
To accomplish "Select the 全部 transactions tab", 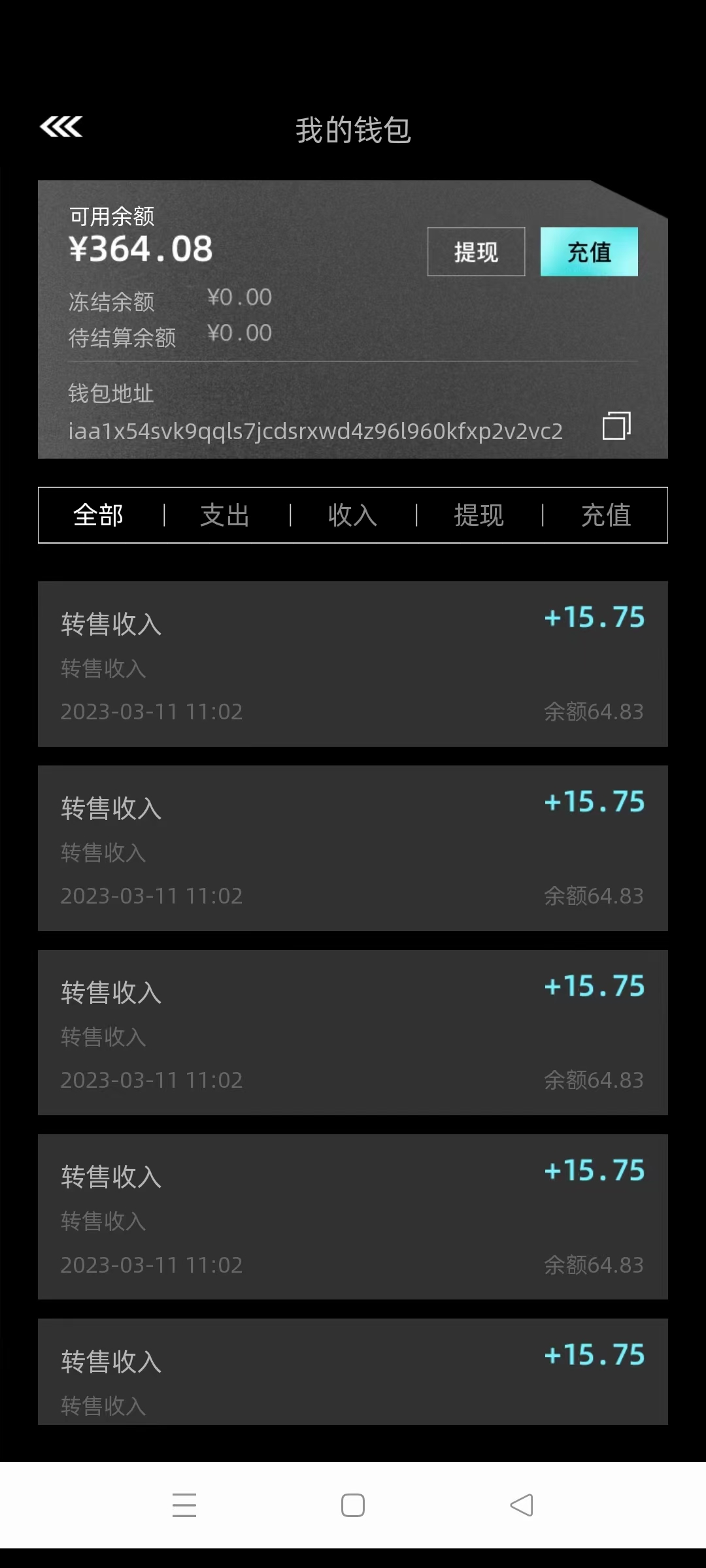I will [98, 515].
